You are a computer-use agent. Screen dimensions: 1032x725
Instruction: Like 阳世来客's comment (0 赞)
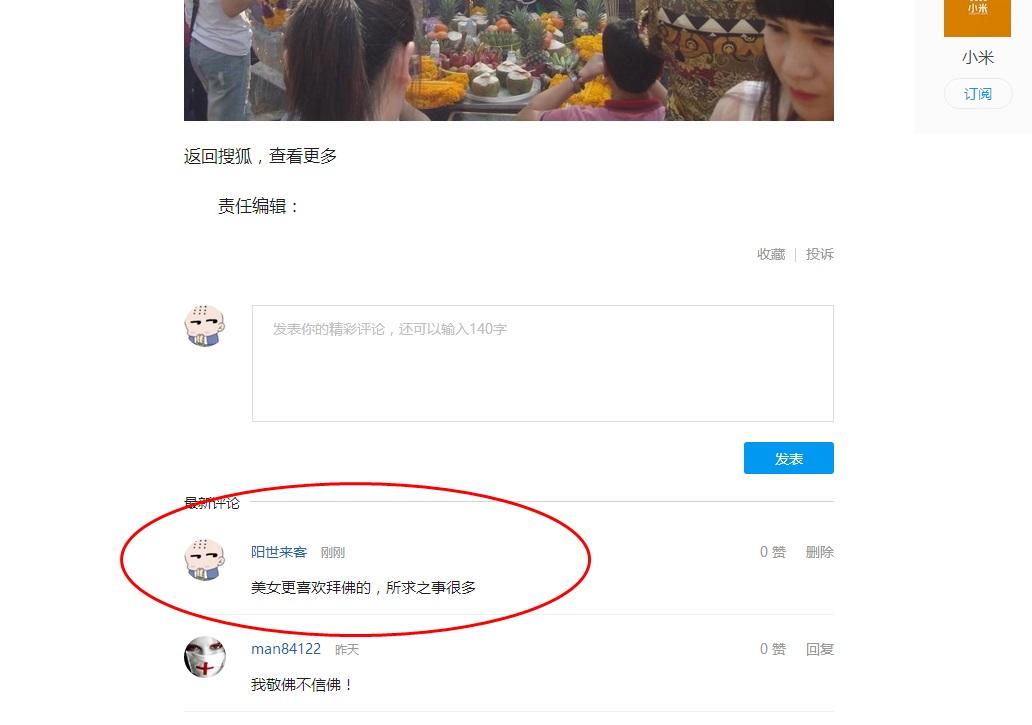[772, 552]
